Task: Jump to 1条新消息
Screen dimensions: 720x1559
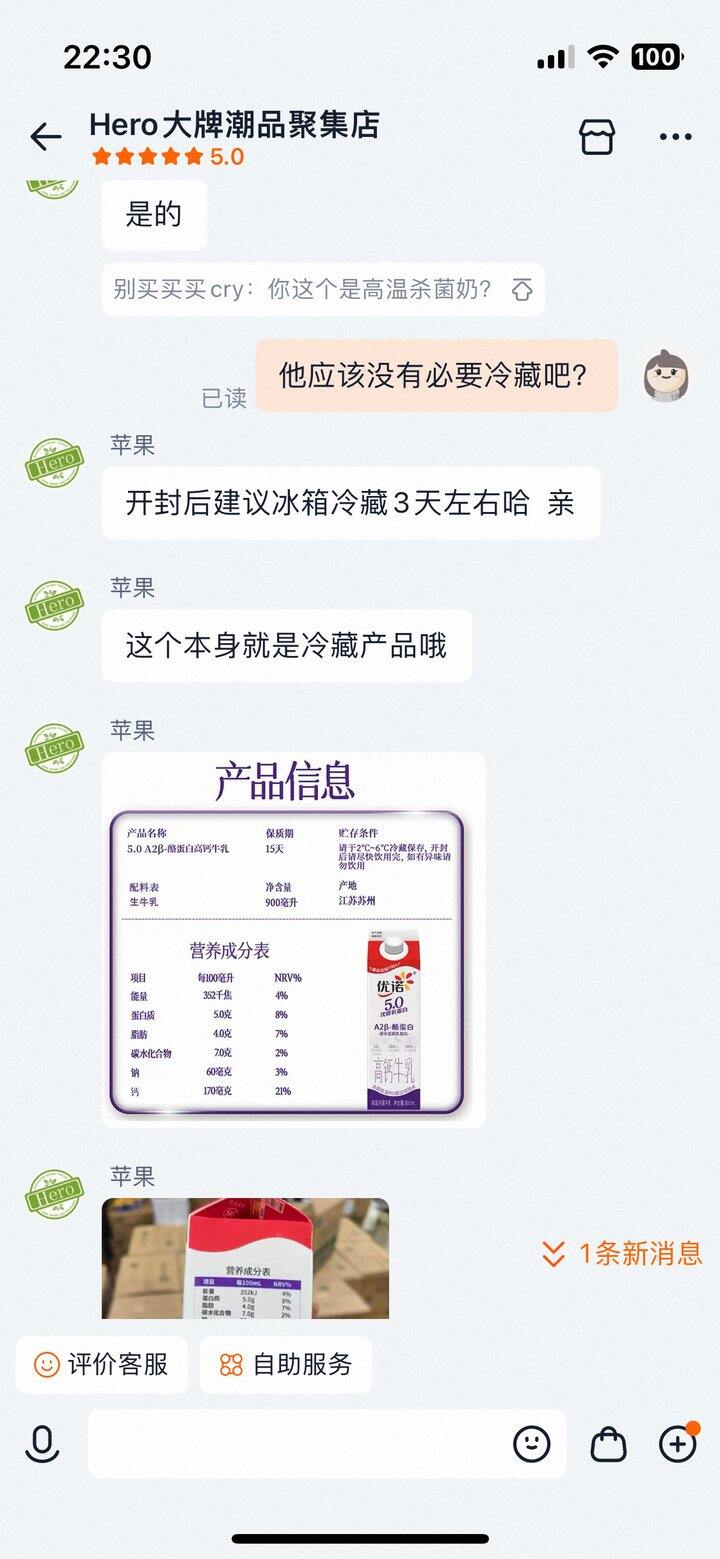Action: click(621, 1253)
